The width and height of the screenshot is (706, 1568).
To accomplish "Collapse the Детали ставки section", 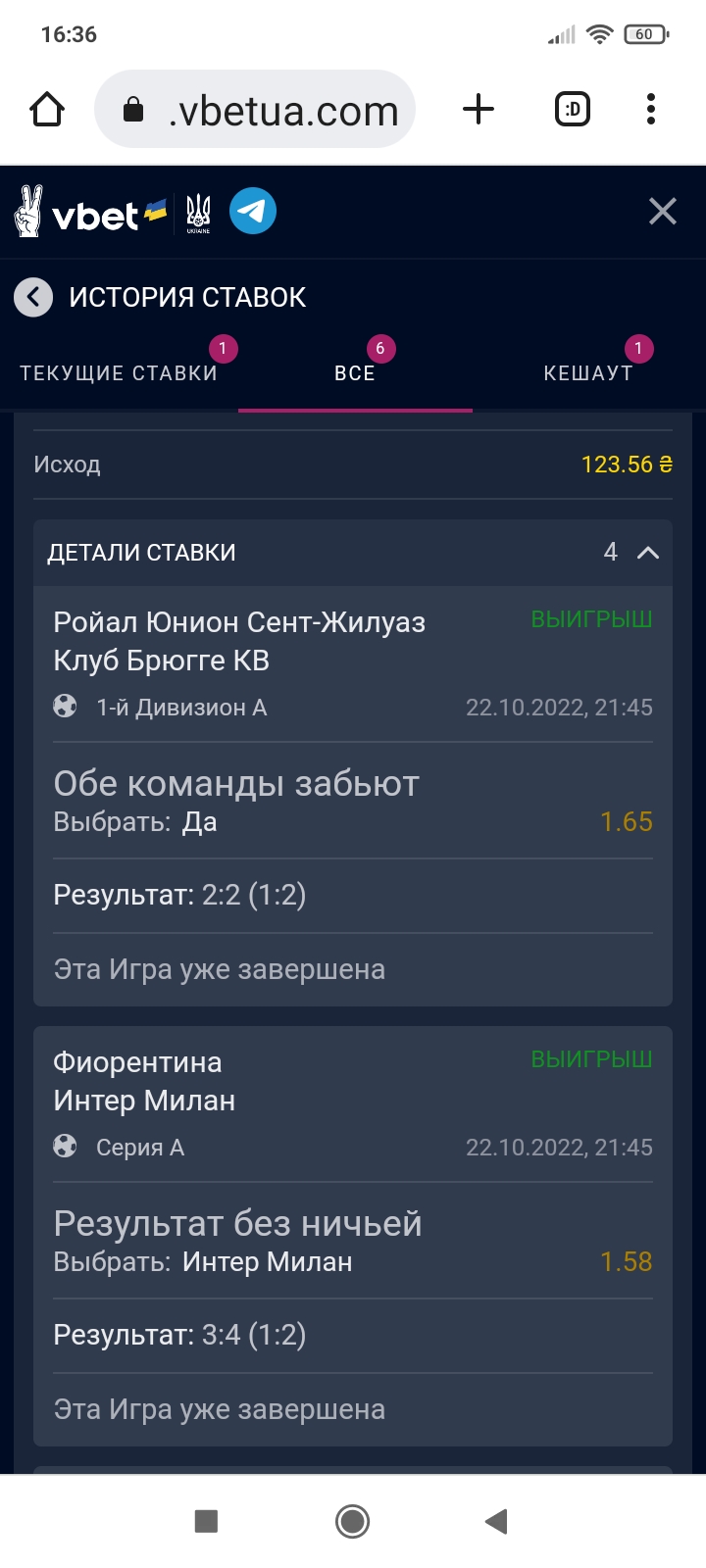I will pos(646,553).
